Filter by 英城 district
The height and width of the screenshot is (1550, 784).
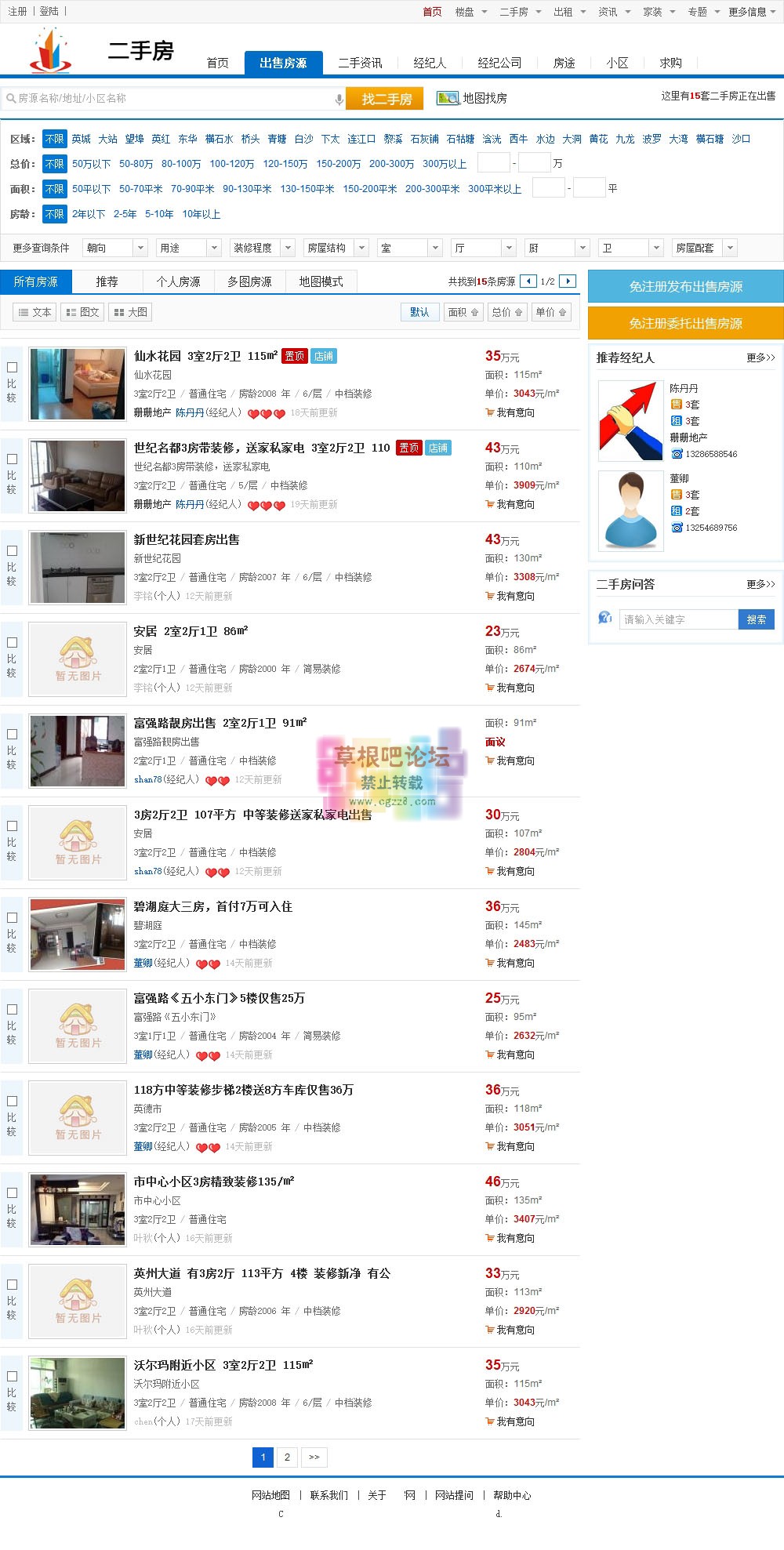pos(82,139)
